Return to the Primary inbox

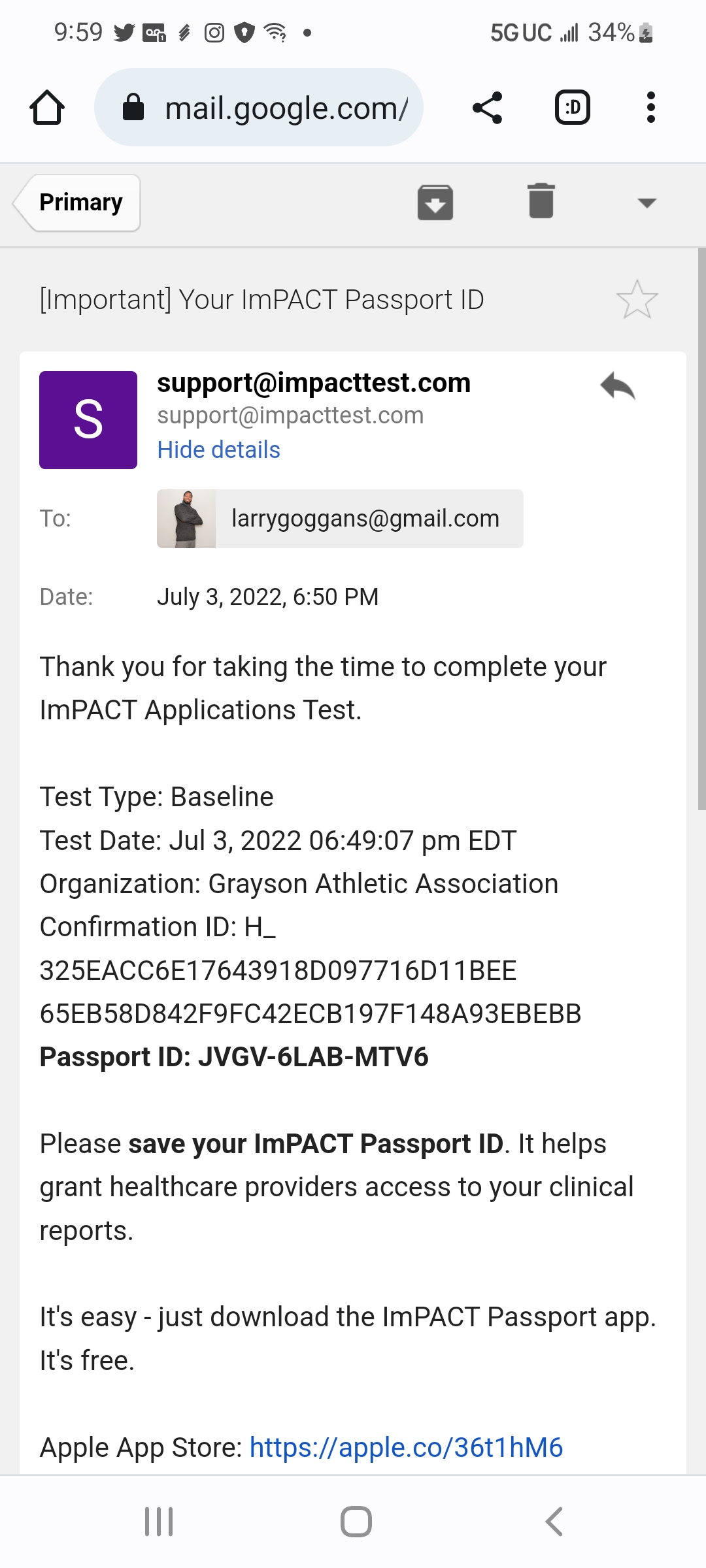[x=77, y=203]
